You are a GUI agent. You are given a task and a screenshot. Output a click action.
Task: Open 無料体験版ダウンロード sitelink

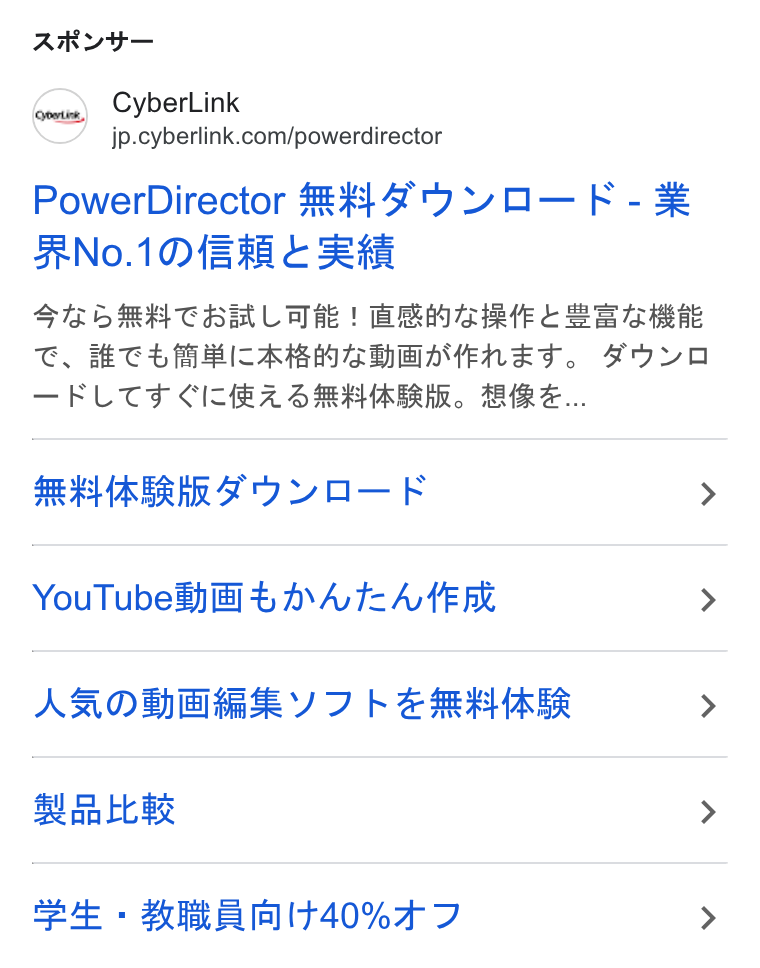380,493
